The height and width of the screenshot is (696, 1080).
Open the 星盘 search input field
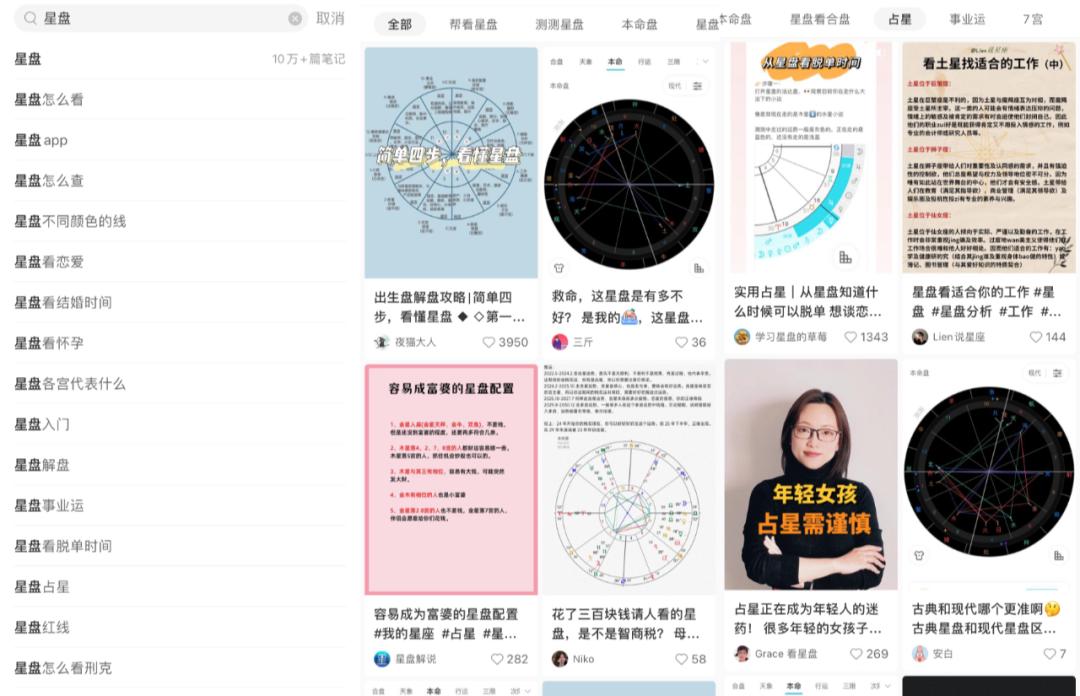coord(160,19)
